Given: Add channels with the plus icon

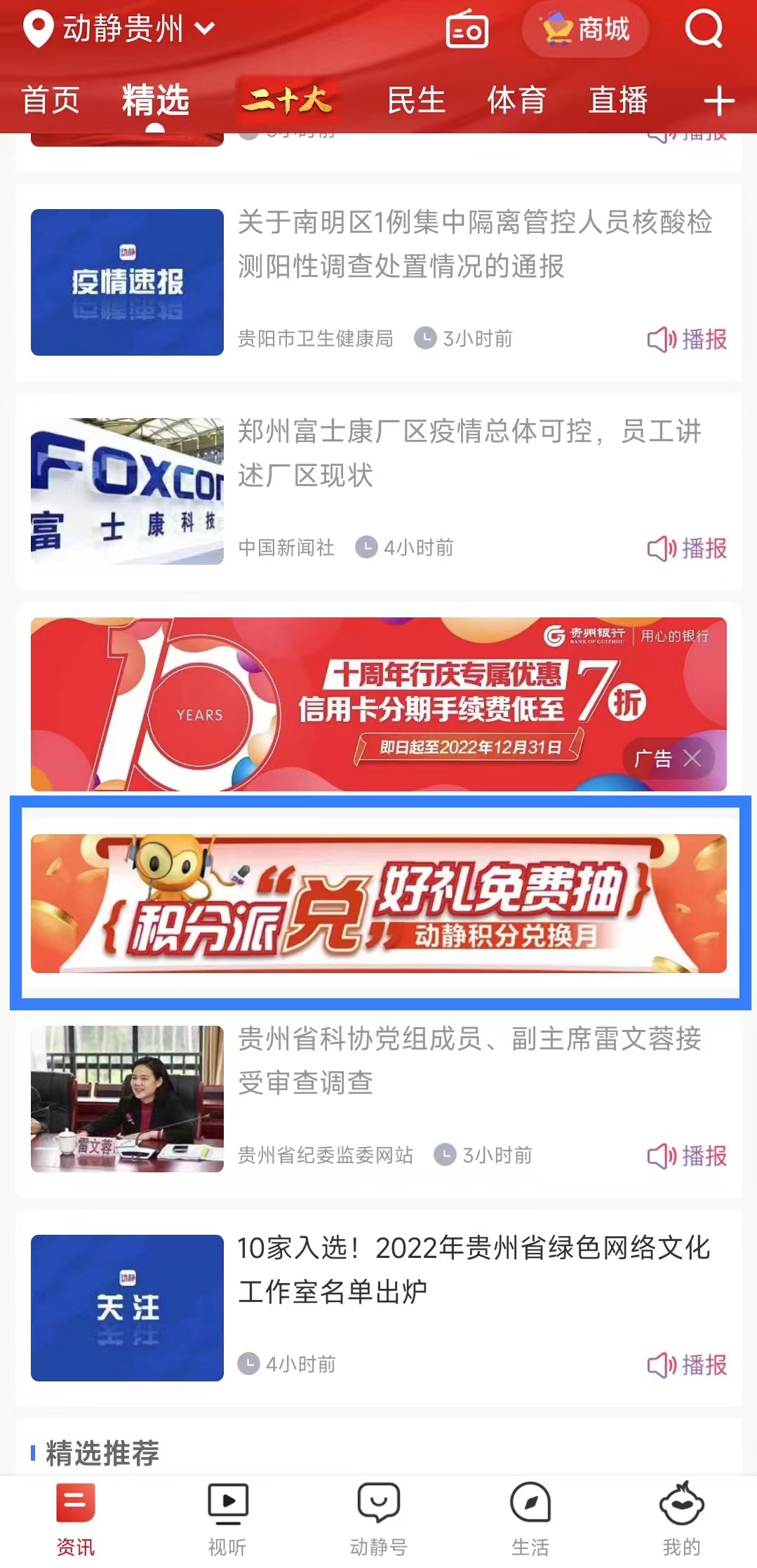Looking at the screenshot, I should click(x=718, y=101).
